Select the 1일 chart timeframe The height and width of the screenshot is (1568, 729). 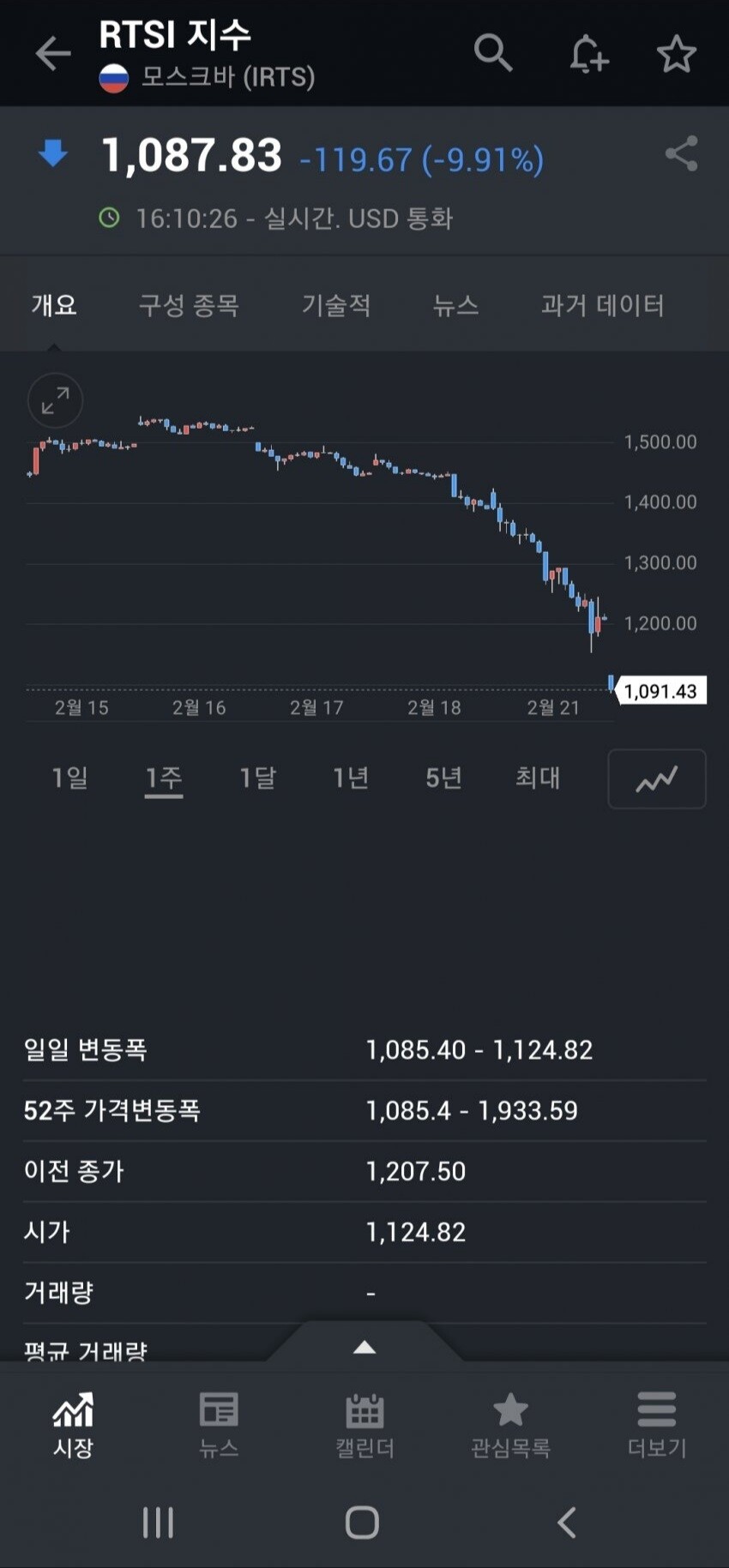pos(69,778)
